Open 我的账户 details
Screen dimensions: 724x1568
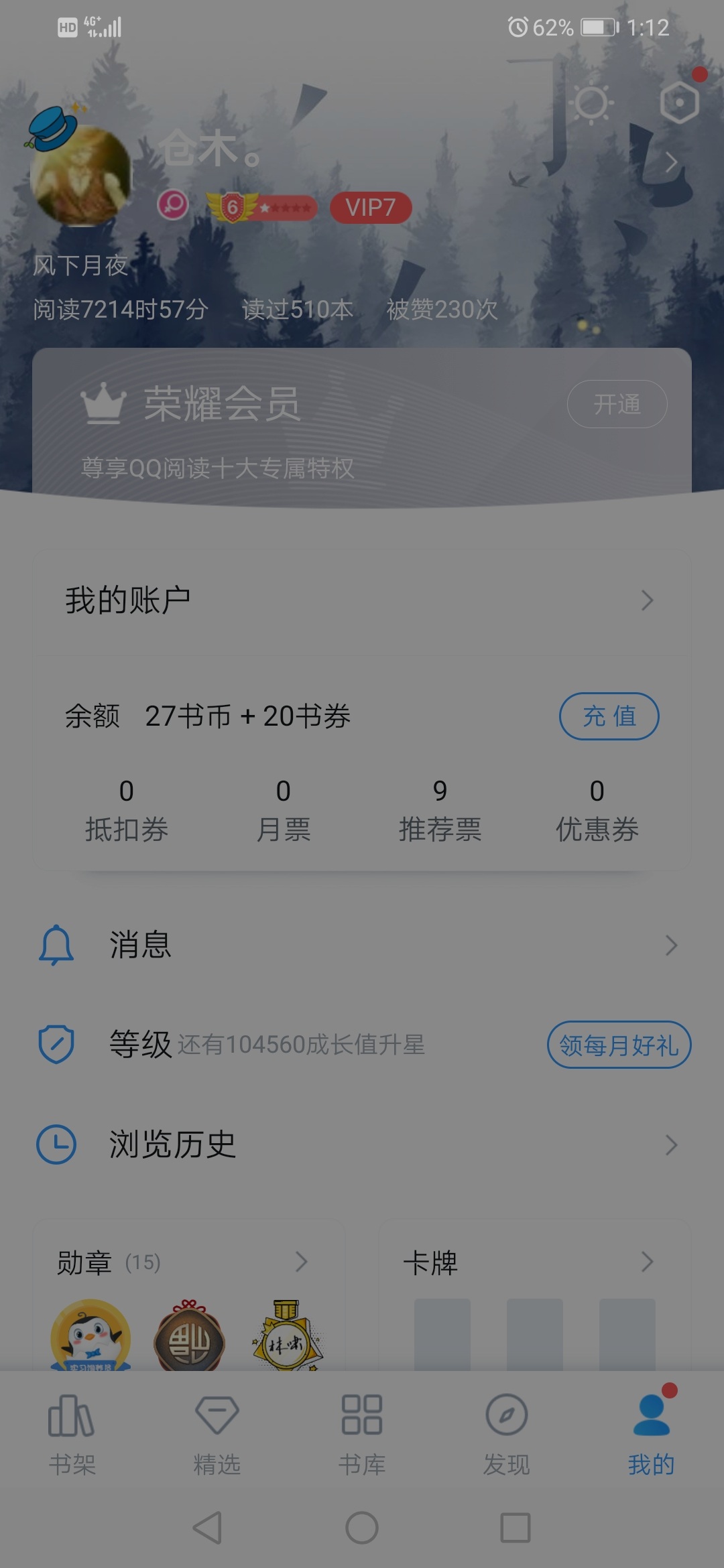tap(362, 600)
